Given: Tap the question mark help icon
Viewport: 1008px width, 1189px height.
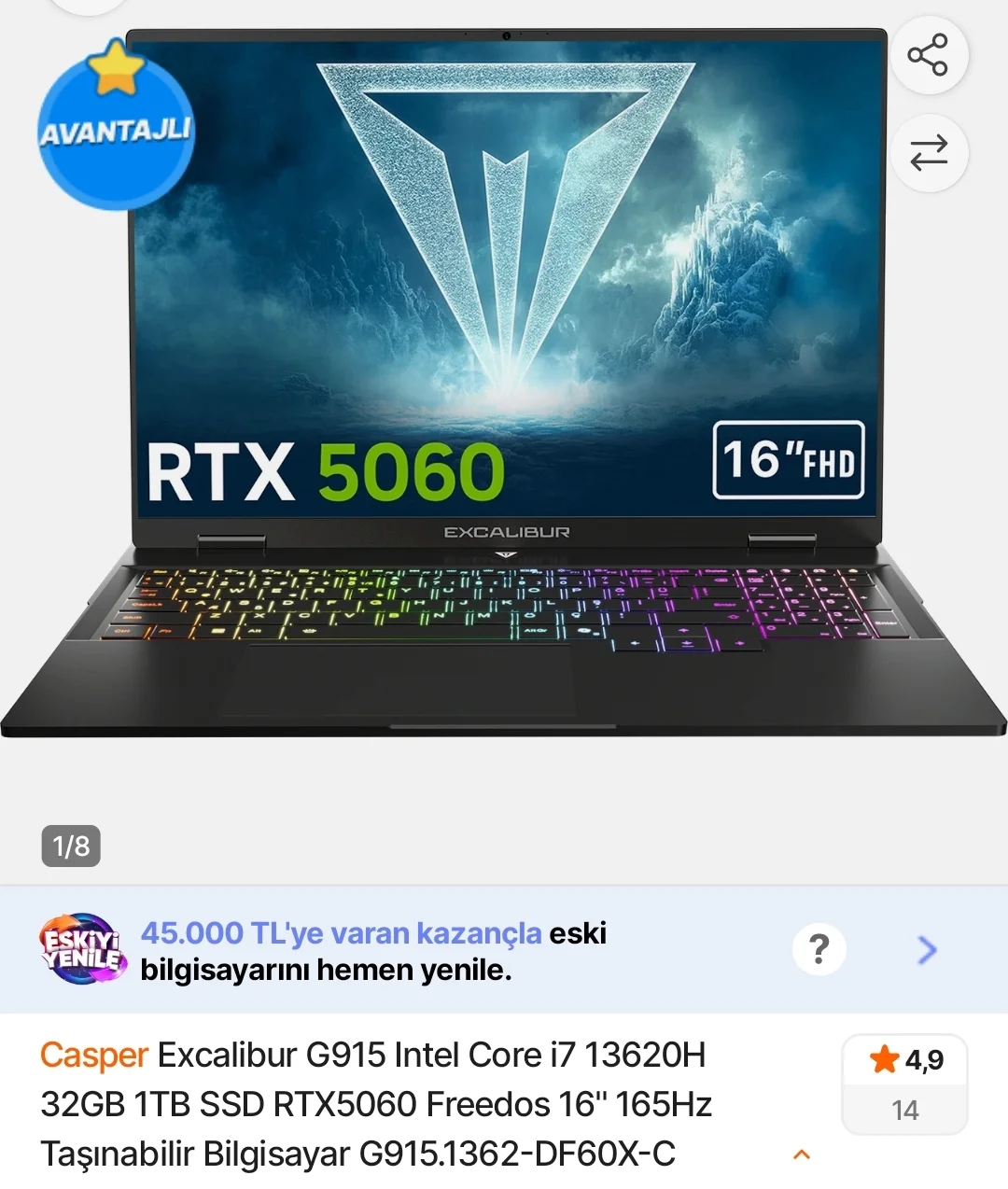Looking at the screenshot, I should pyautogui.click(x=819, y=949).
